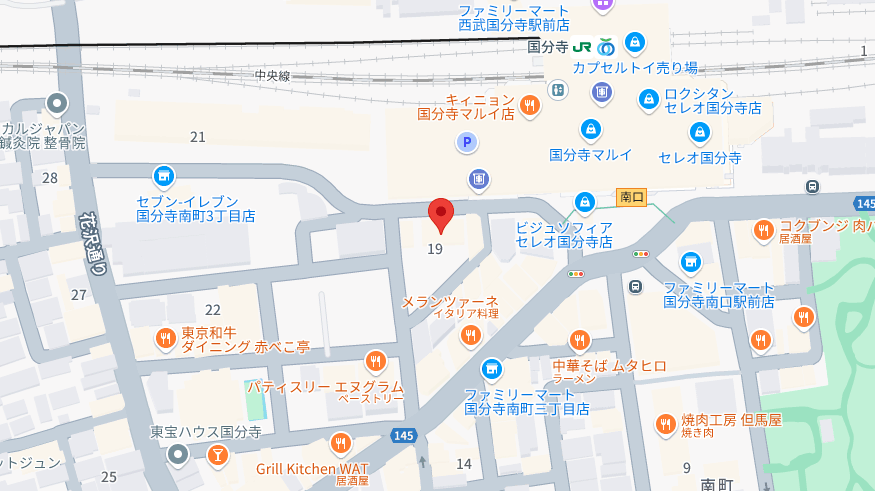875x491 pixels.
Task: Select 中華そば ムタヒロ ramen marker
Action: pyautogui.click(x=578, y=341)
